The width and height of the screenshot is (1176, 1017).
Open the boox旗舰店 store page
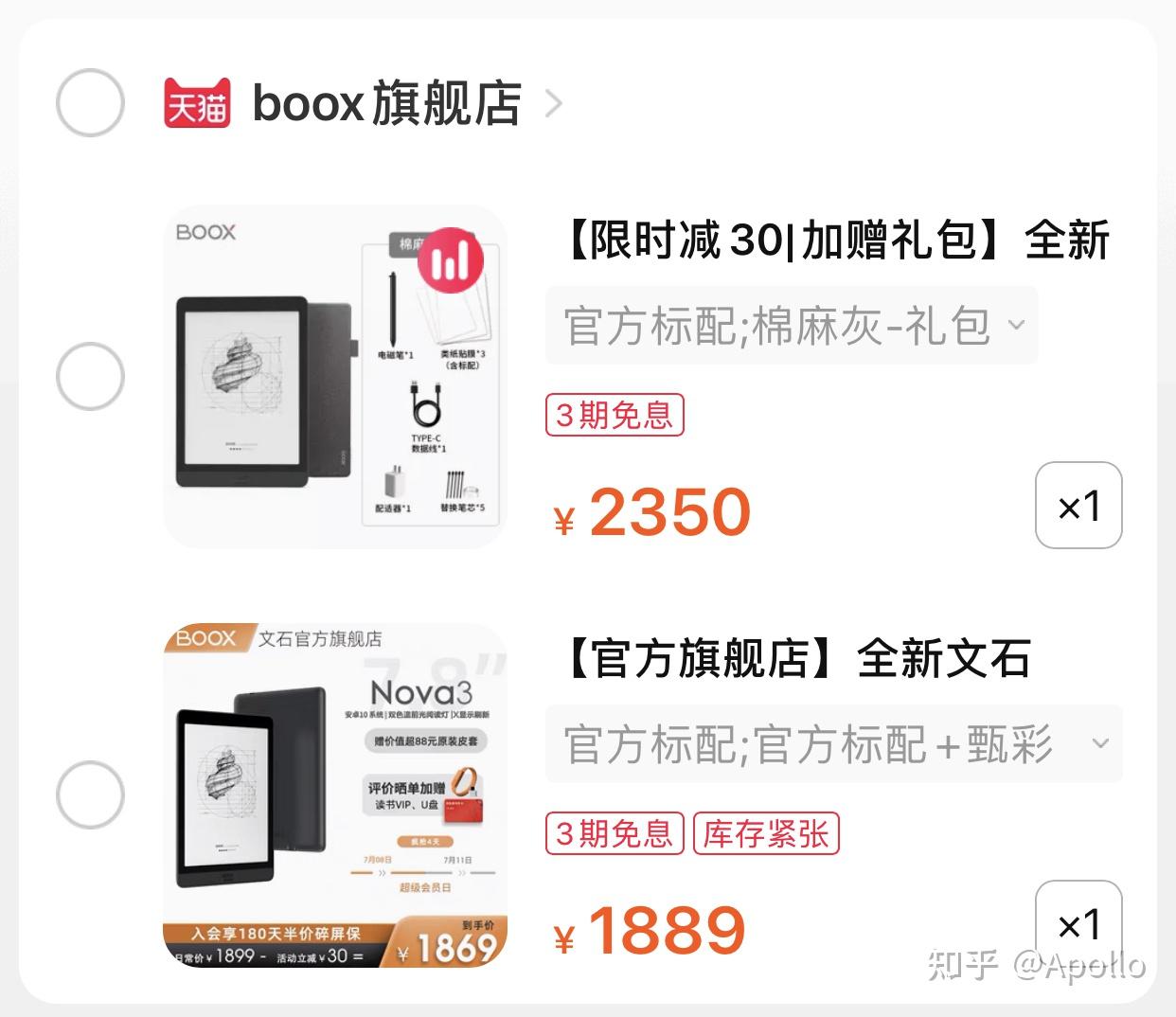click(386, 103)
